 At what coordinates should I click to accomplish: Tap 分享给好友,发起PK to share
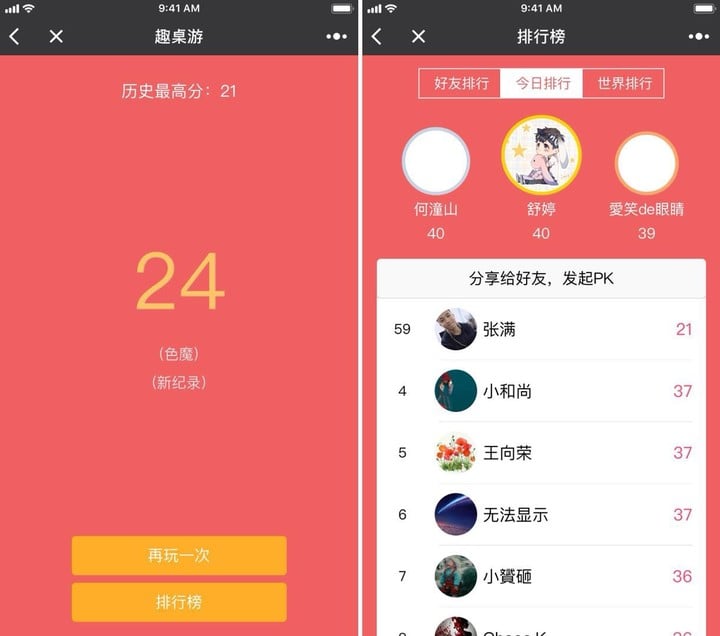point(541,278)
